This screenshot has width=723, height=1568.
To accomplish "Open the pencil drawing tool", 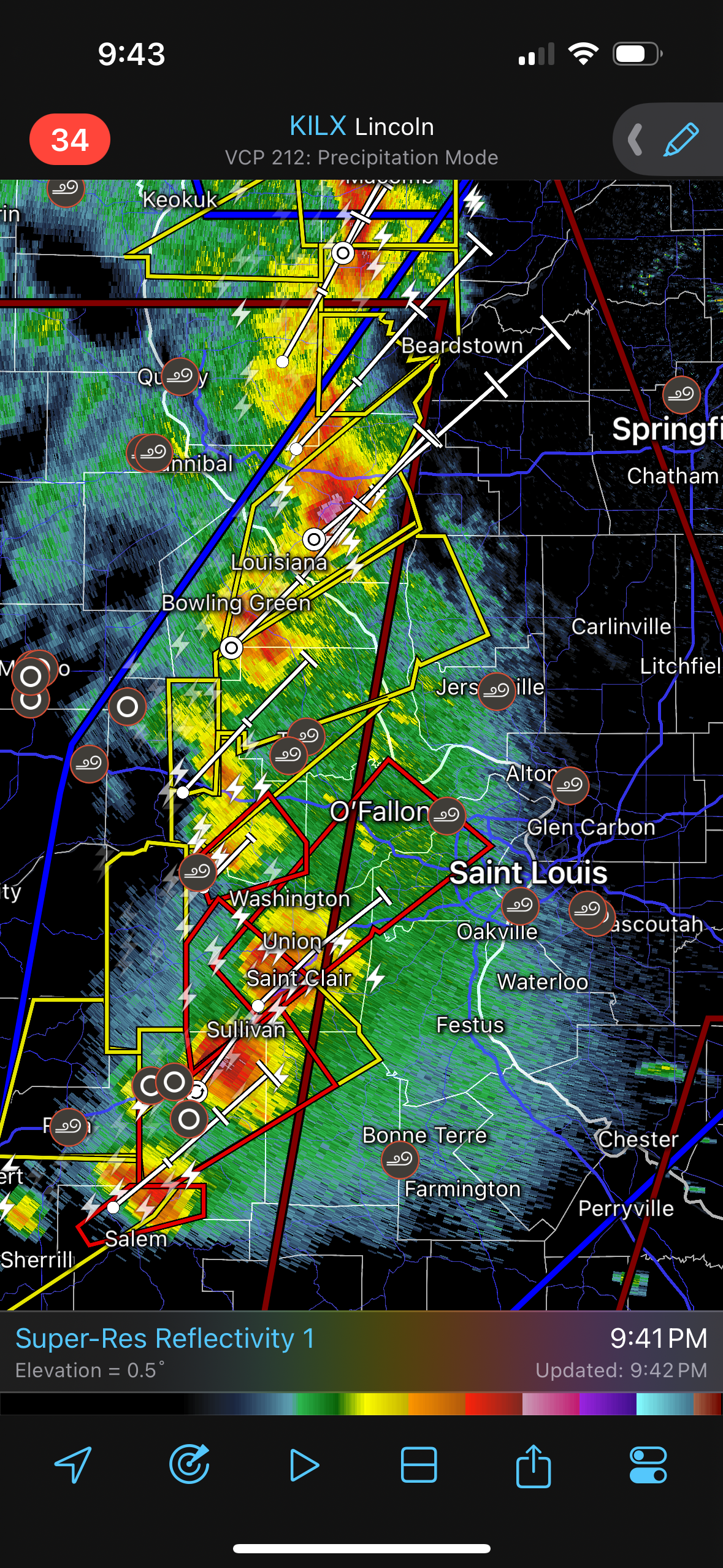I will 681,139.
